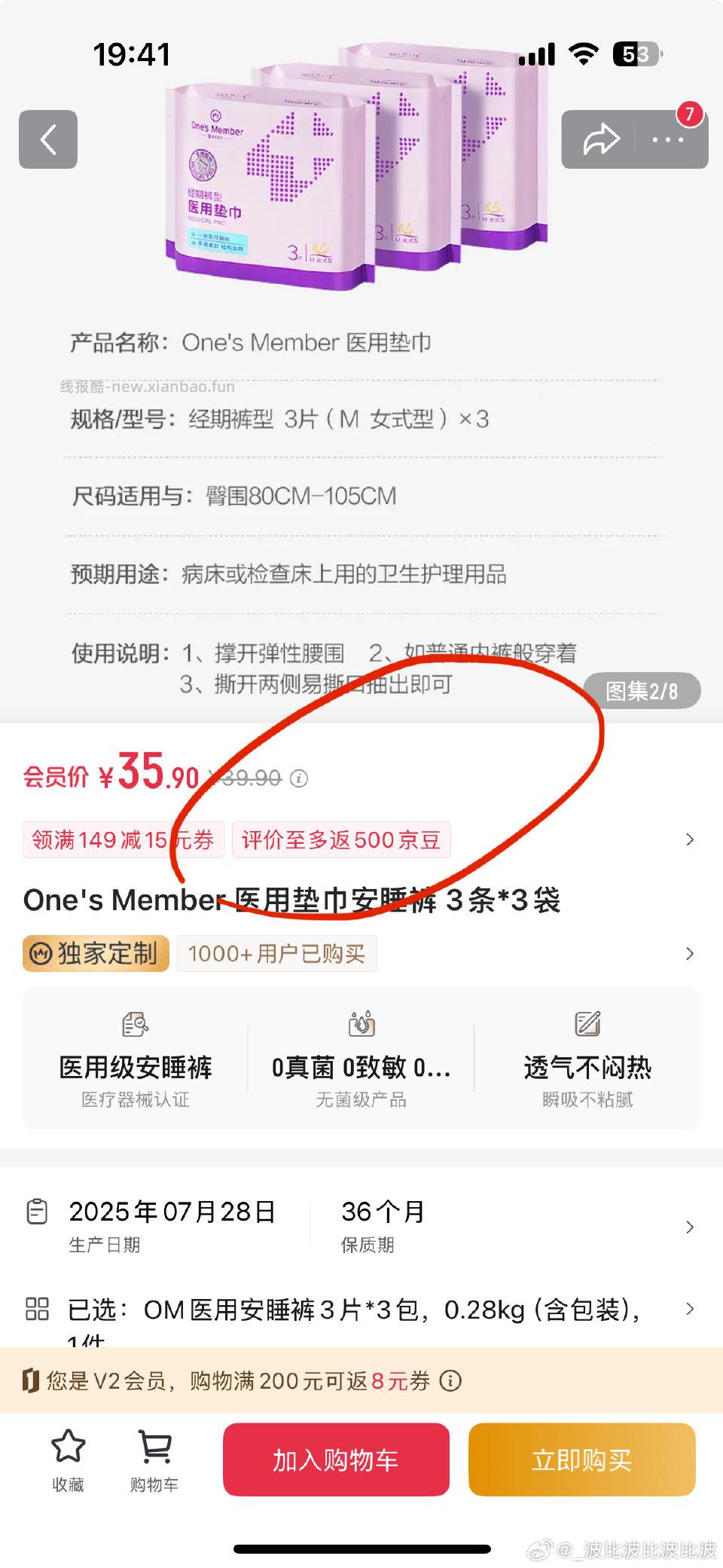Open the more options menu with badge 7
Screen dimensions: 723x1568
click(x=667, y=140)
